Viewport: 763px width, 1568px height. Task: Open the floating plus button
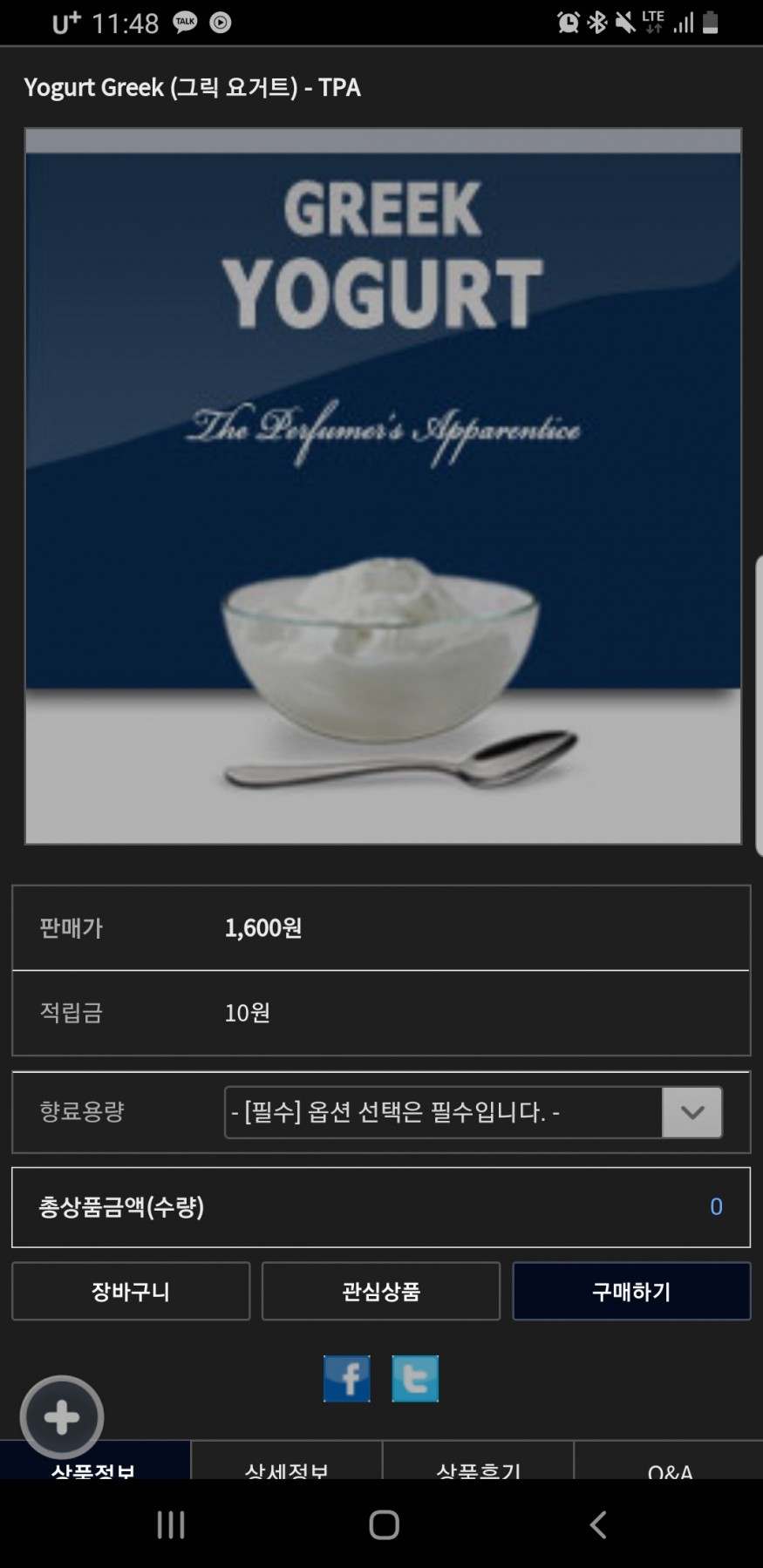(x=62, y=1418)
